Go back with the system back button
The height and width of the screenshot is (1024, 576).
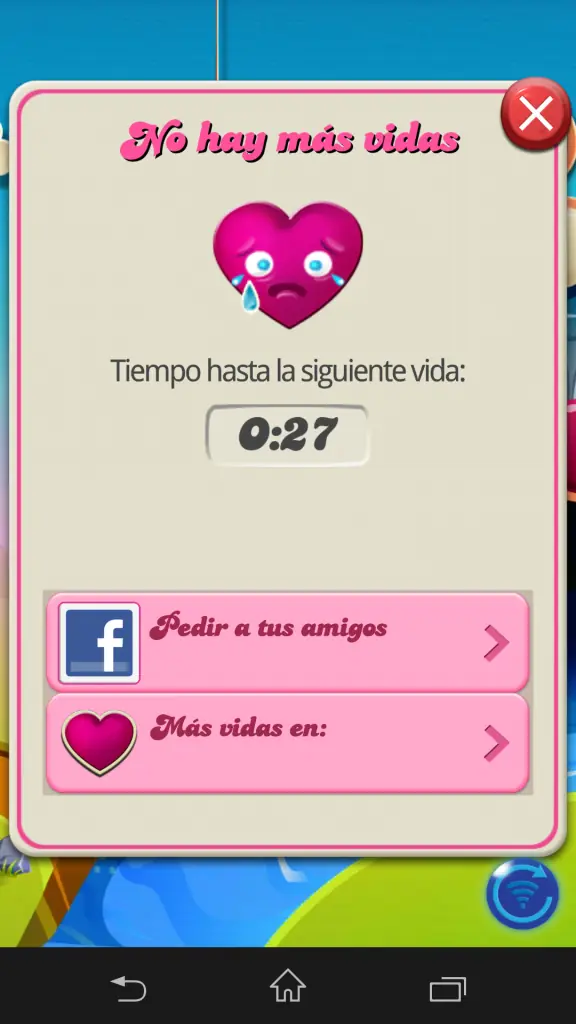coord(128,988)
